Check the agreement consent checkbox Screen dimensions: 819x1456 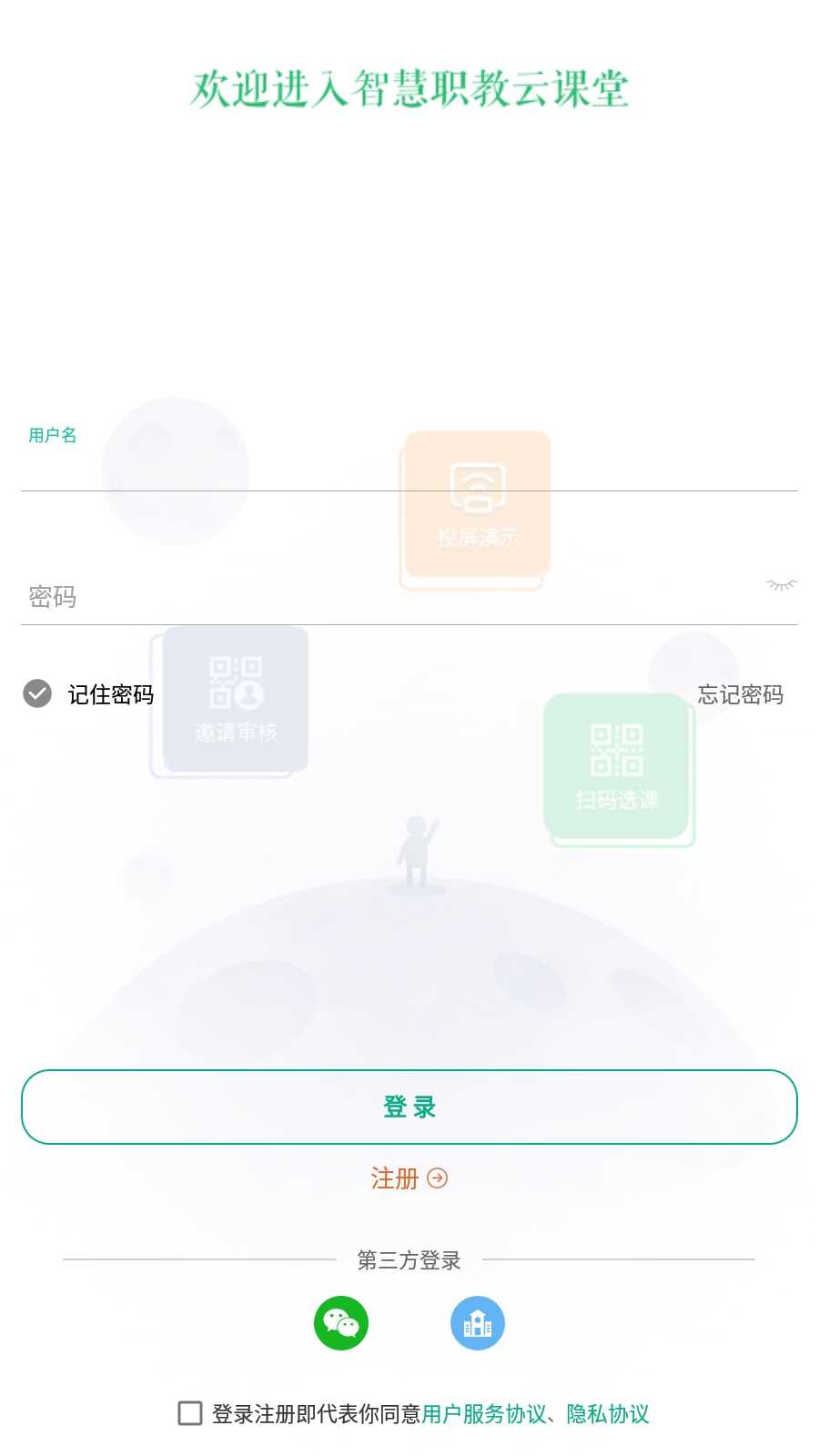(190, 1413)
